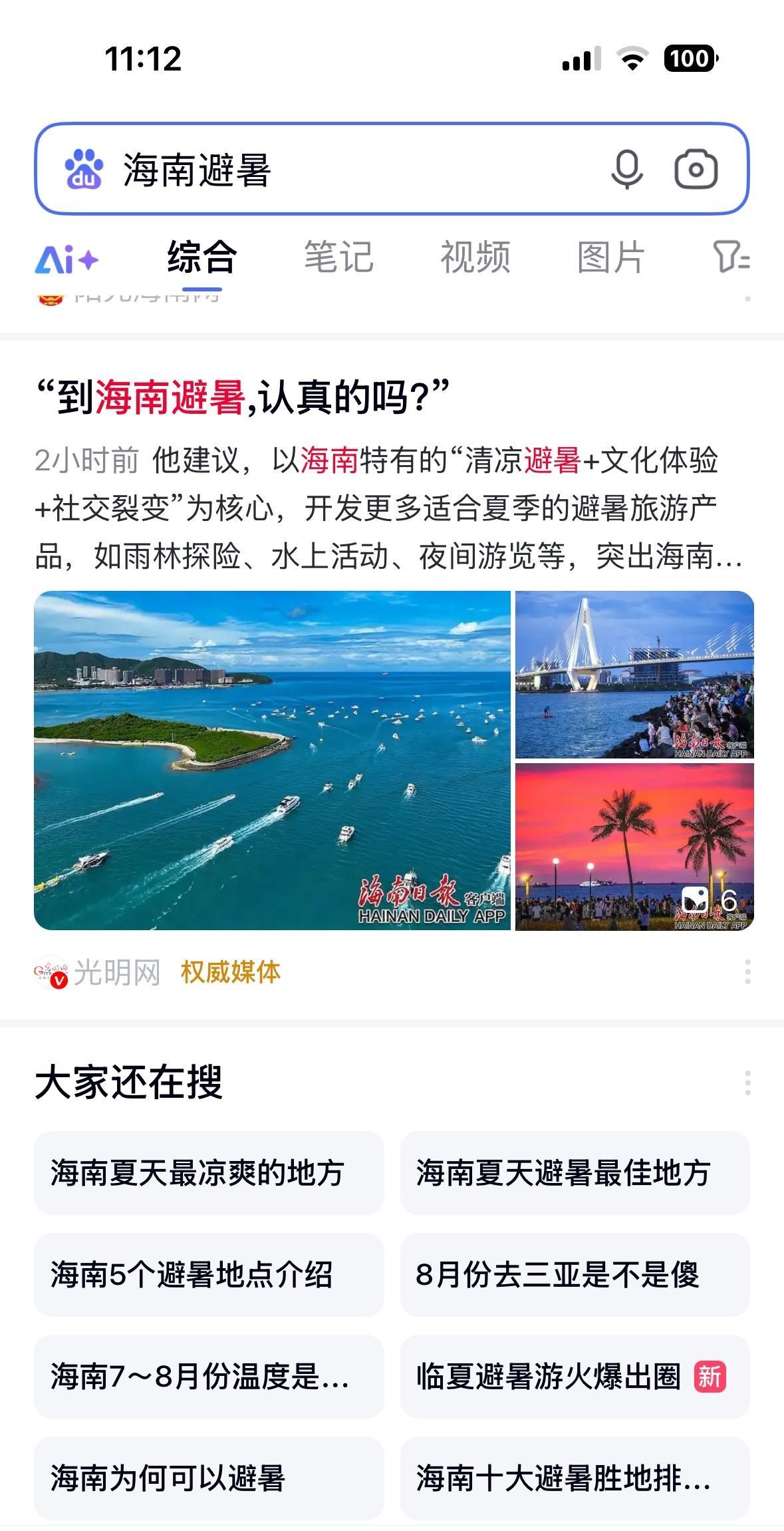The height and width of the screenshot is (1531, 784).
Task: Open camera image search
Action: point(696,169)
